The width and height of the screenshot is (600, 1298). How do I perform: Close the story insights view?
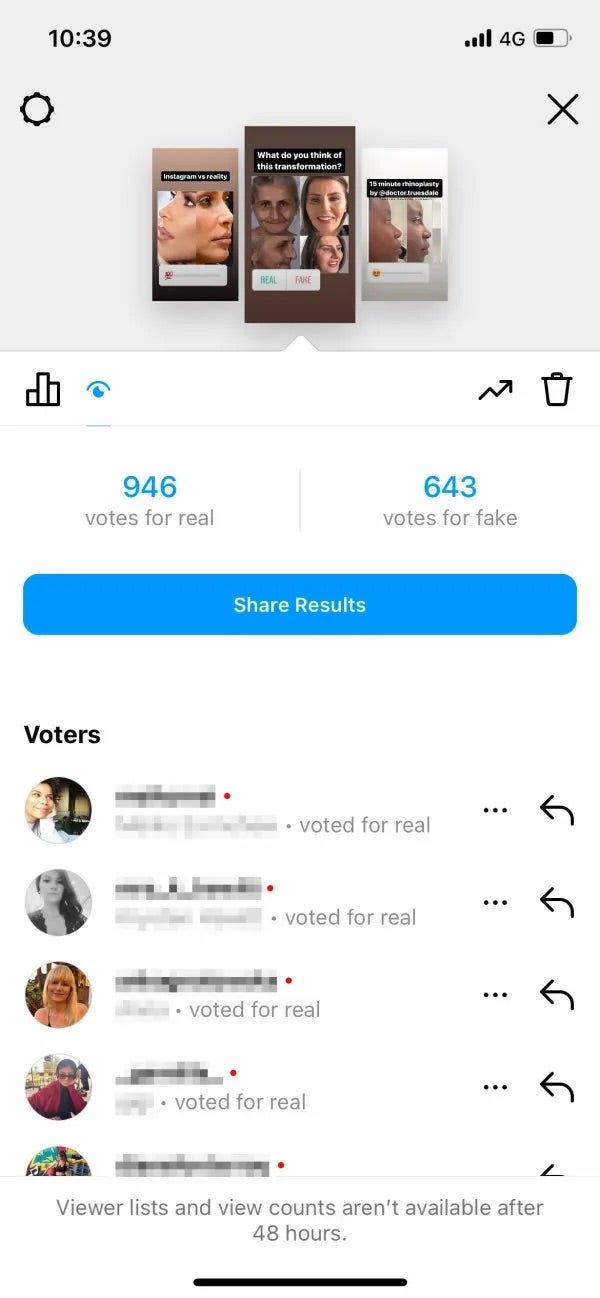563,109
